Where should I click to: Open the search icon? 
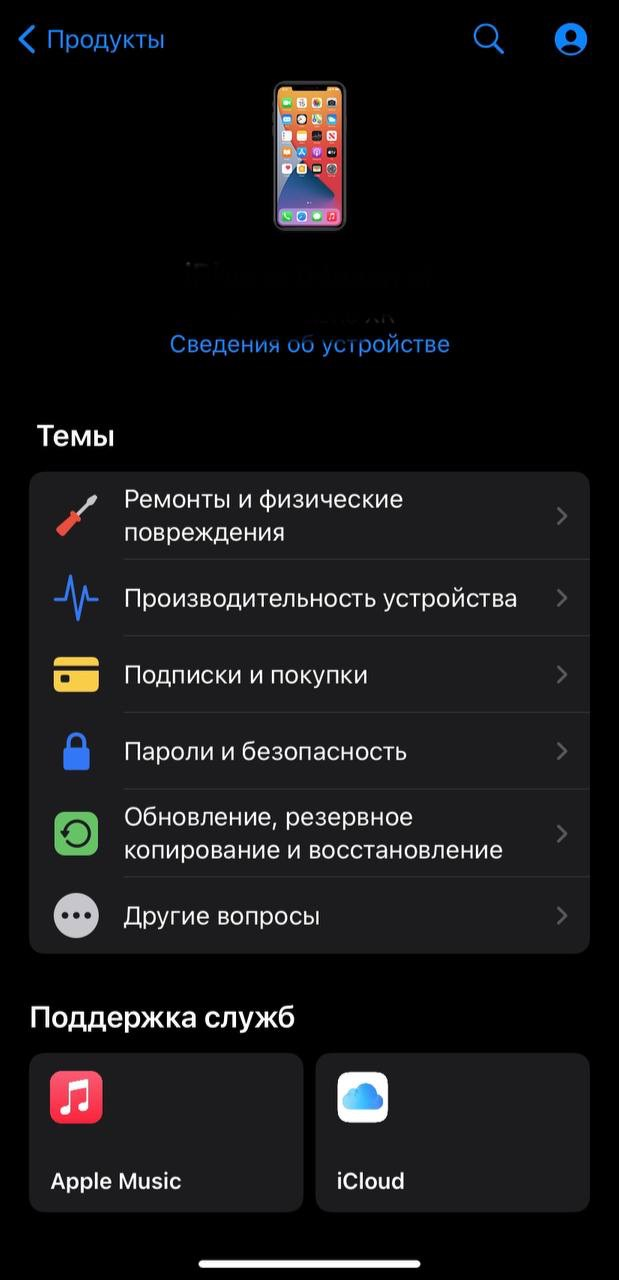pos(488,39)
